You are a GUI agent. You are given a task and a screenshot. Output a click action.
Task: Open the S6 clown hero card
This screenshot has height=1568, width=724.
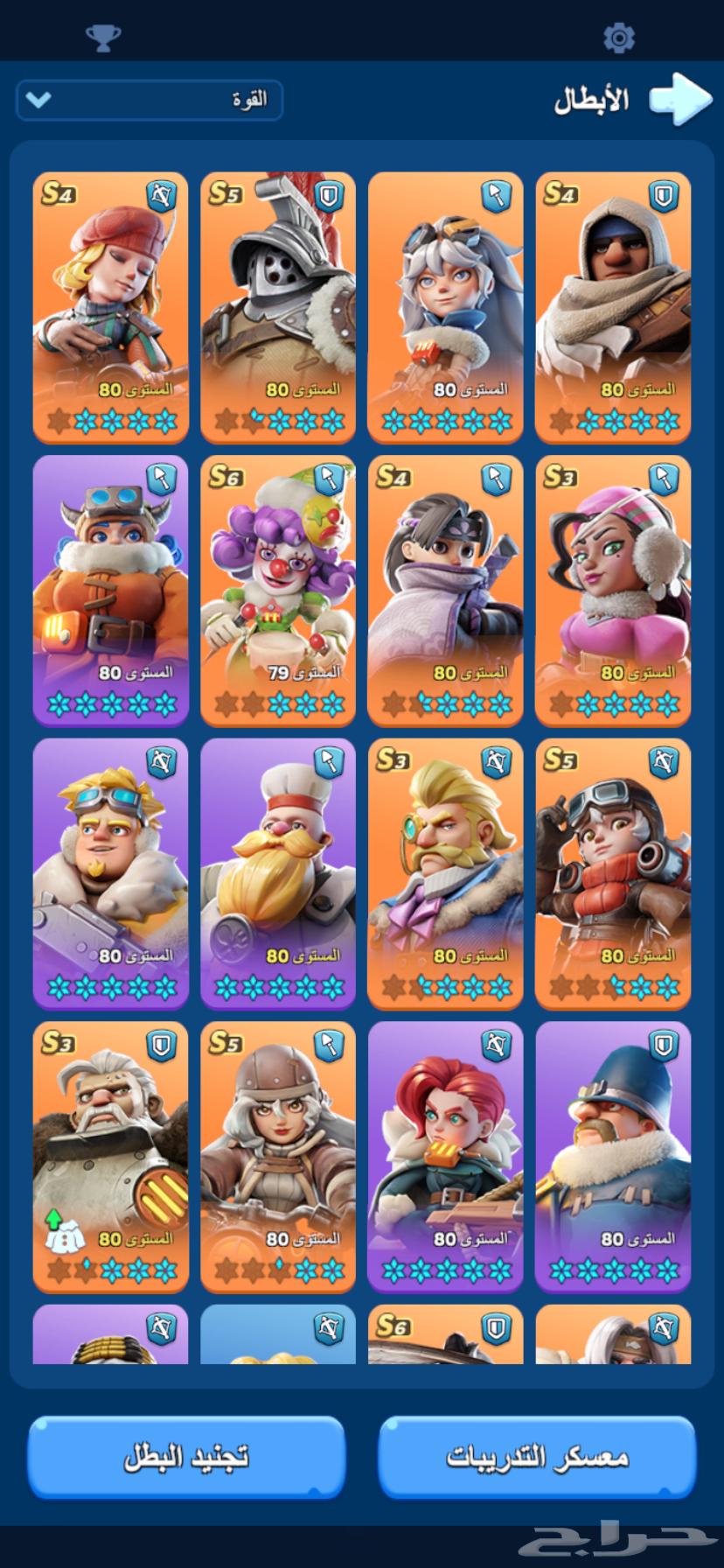(278, 591)
